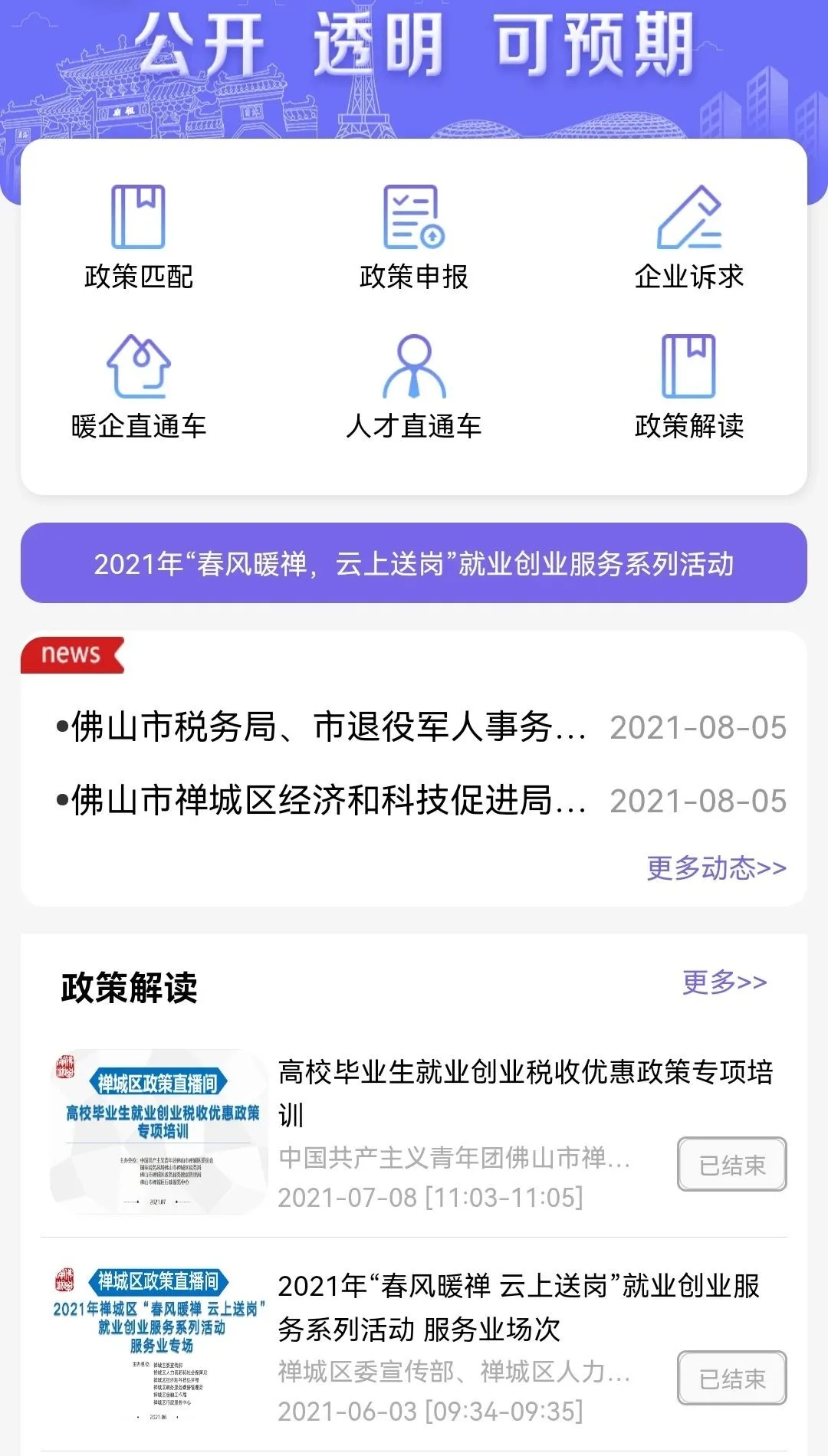Open 高校毕业生就业创业税收优惠政策专项培训 broadcast

[525, 1092]
